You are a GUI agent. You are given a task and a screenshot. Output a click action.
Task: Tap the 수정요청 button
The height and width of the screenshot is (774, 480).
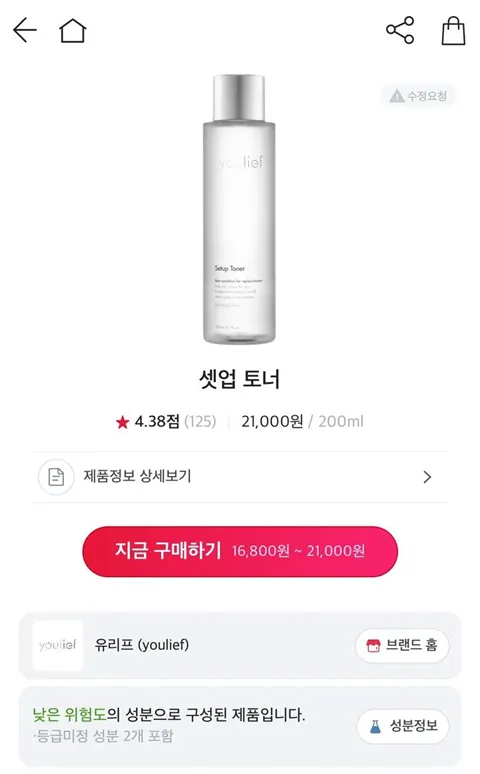(418, 96)
